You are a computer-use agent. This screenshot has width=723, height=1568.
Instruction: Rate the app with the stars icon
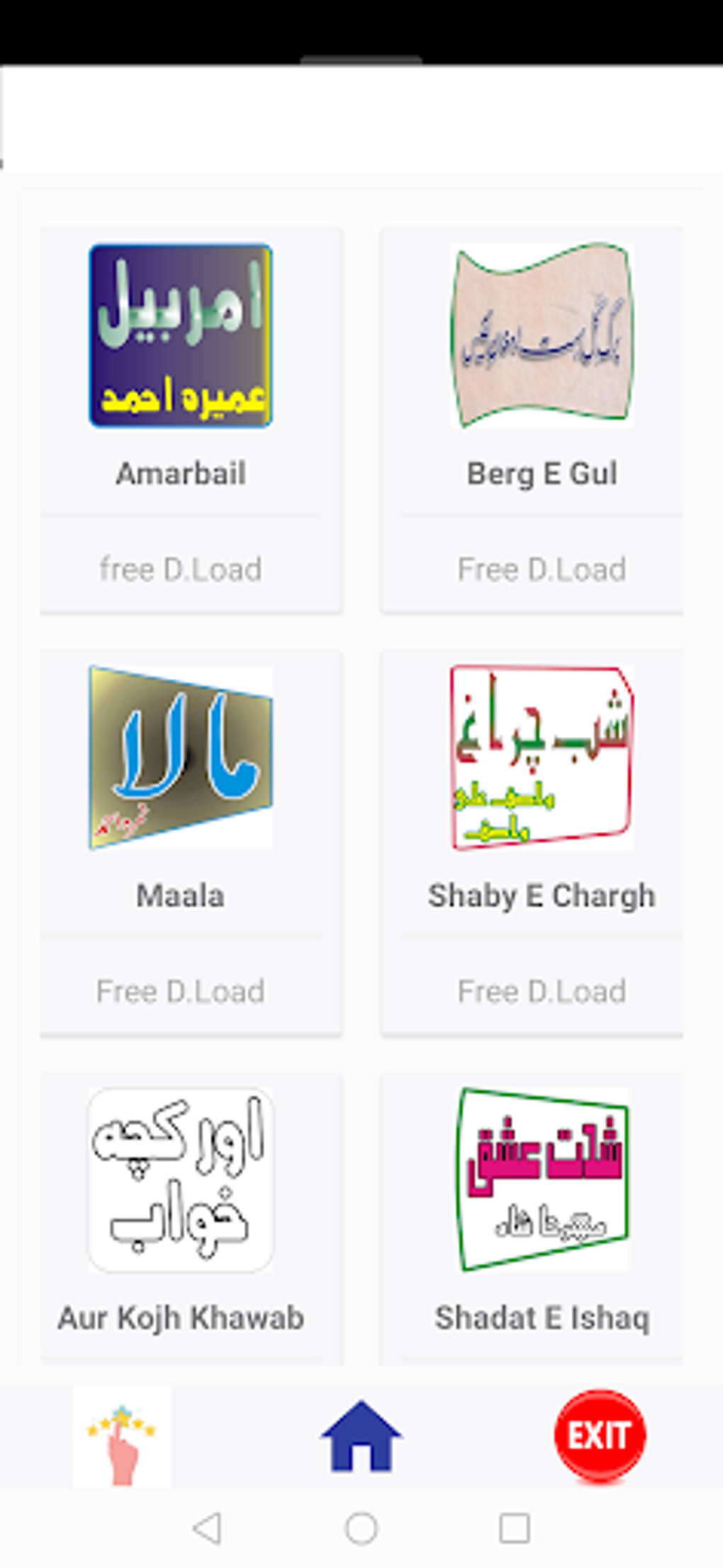tap(122, 1437)
